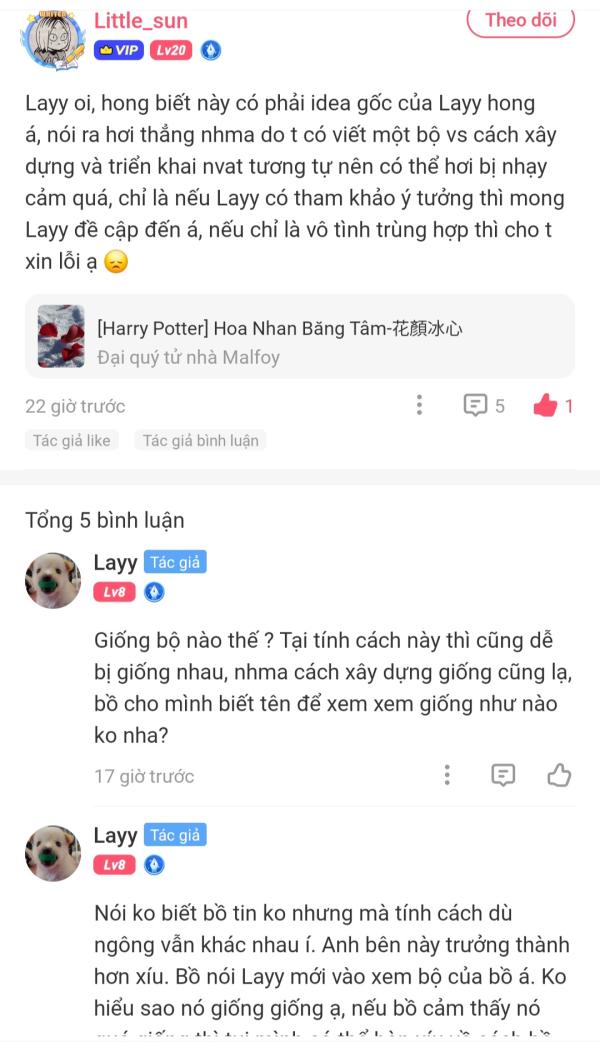Unlike Little_sun's post with thumbs-up icon
Image resolution: width=600 pixels, height=1042 pixels.
pos(545,405)
